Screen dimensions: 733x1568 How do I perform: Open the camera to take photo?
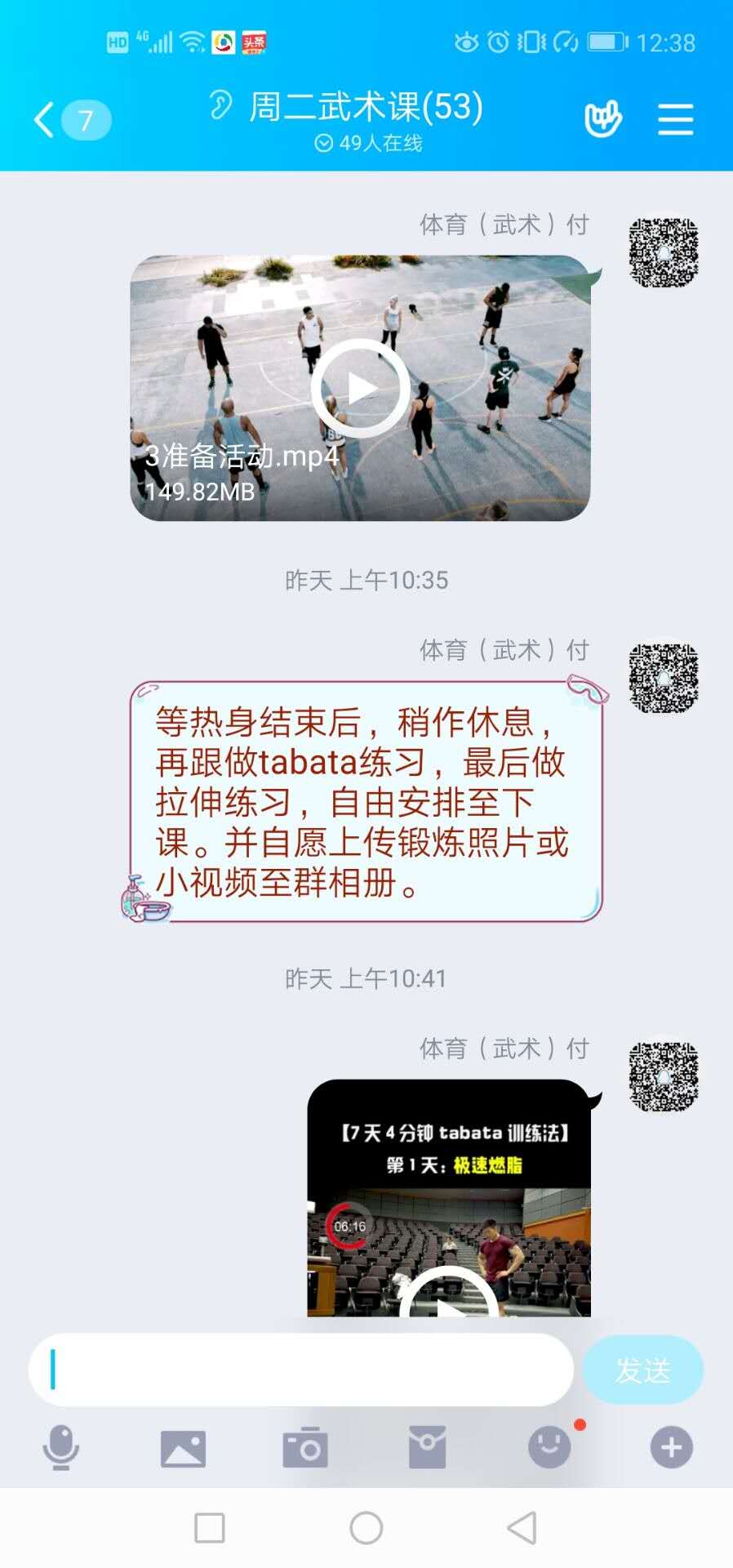click(x=305, y=1448)
